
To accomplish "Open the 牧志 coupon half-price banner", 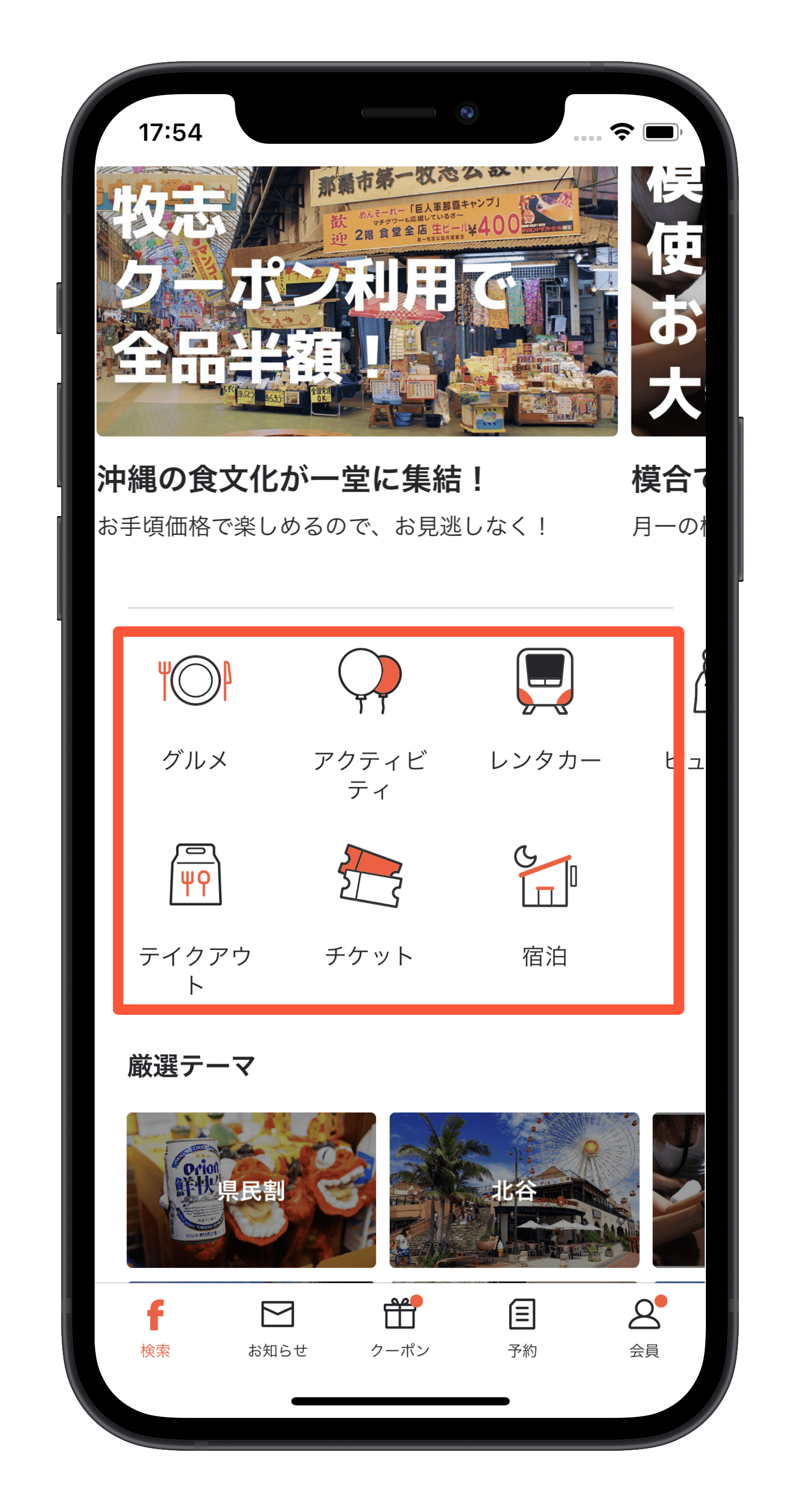I will pos(357,301).
